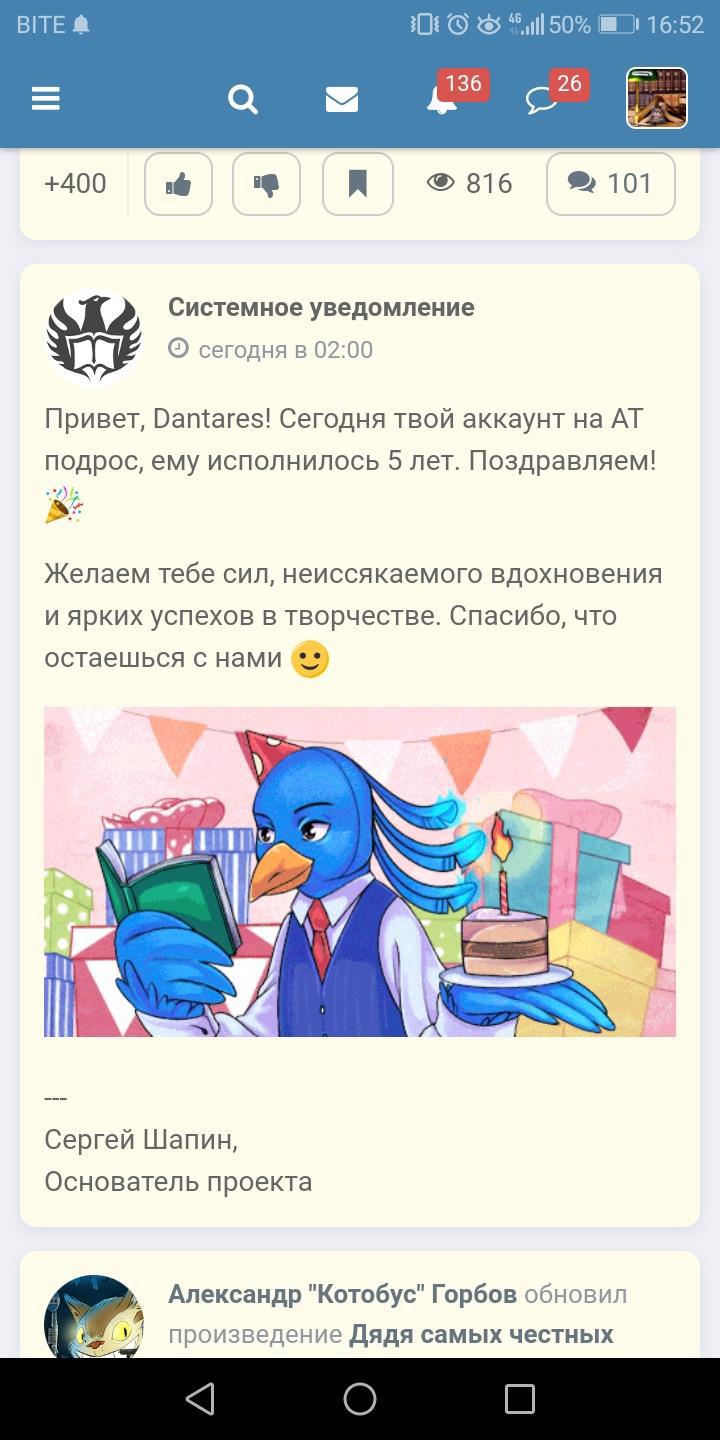This screenshot has height=1440, width=720.
Task: Open the hamburger menu
Action: point(46,99)
